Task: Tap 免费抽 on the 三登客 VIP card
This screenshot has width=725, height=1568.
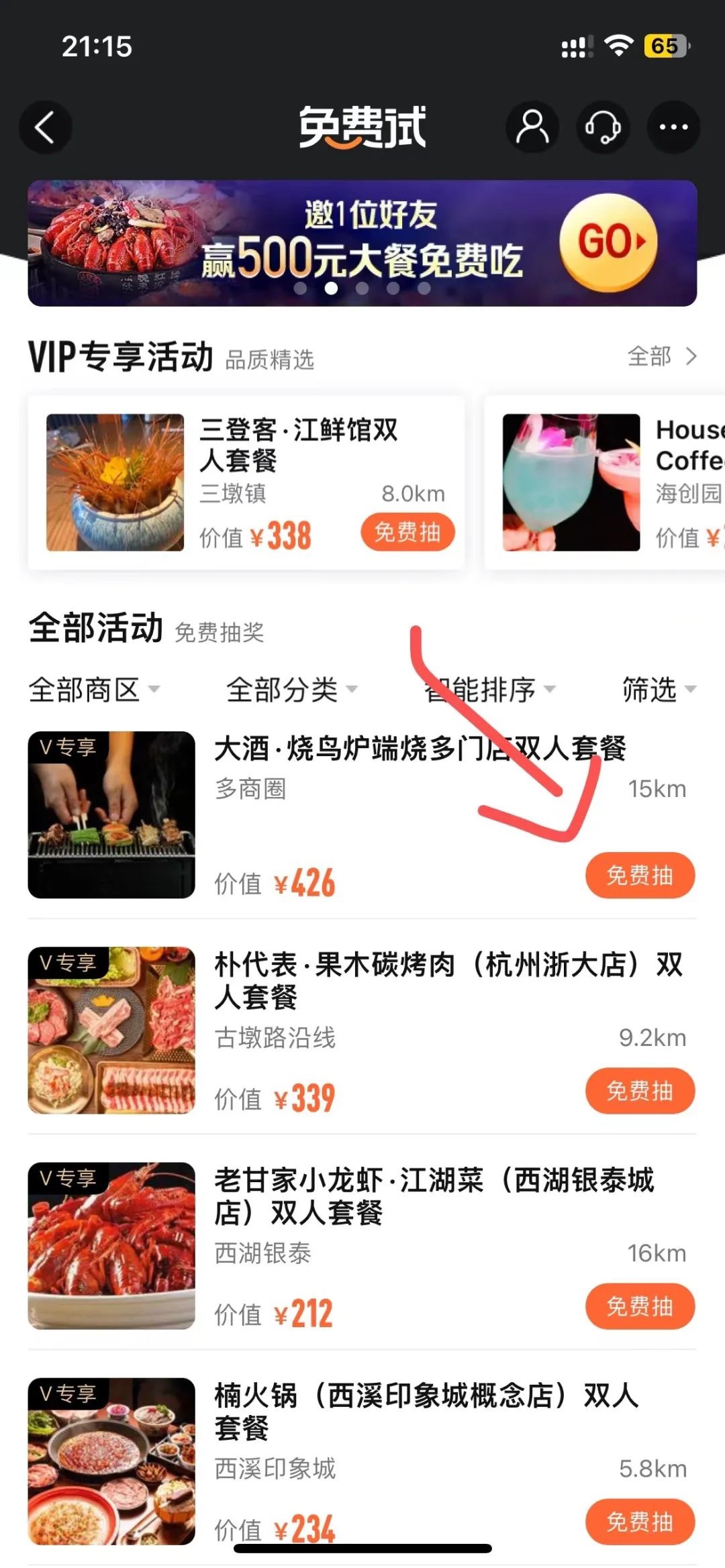Action: 406,532
